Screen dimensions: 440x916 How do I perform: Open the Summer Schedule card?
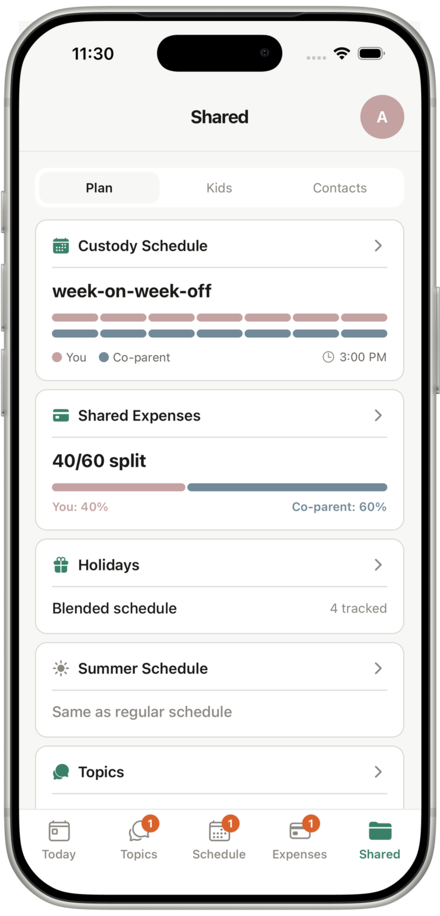pos(219,689)
